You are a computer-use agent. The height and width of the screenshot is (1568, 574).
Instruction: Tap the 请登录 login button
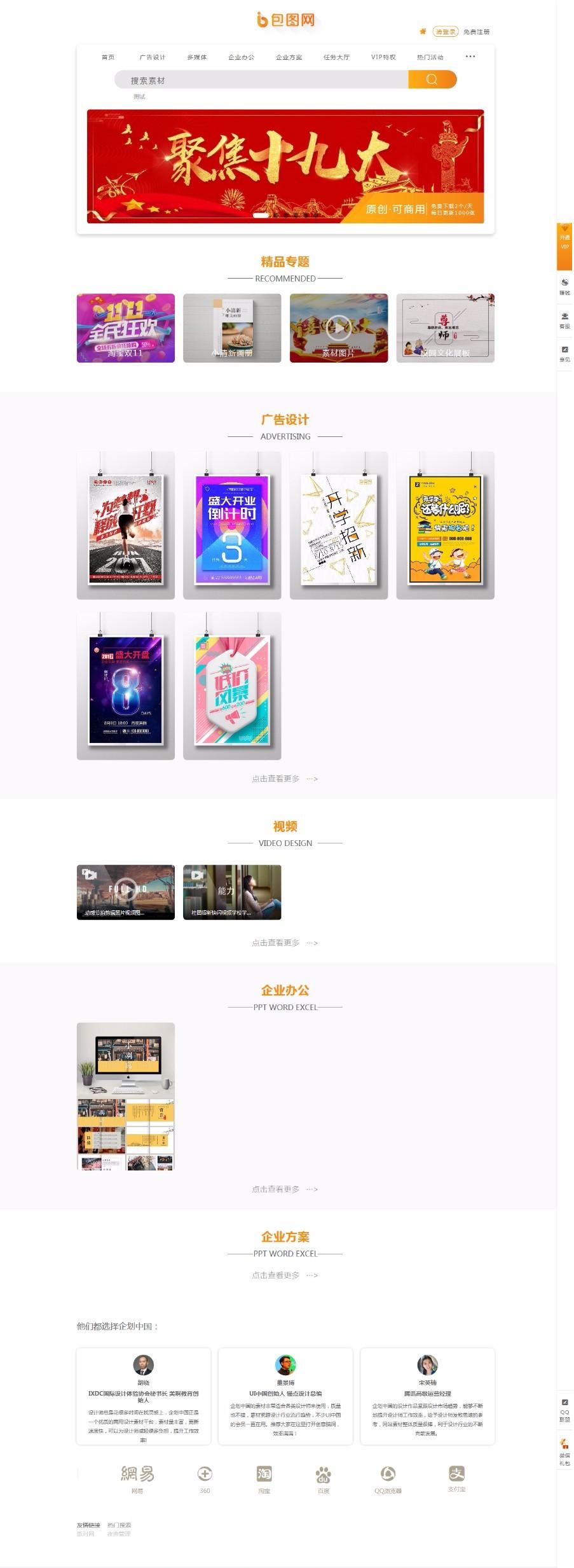tap(445, 32)
